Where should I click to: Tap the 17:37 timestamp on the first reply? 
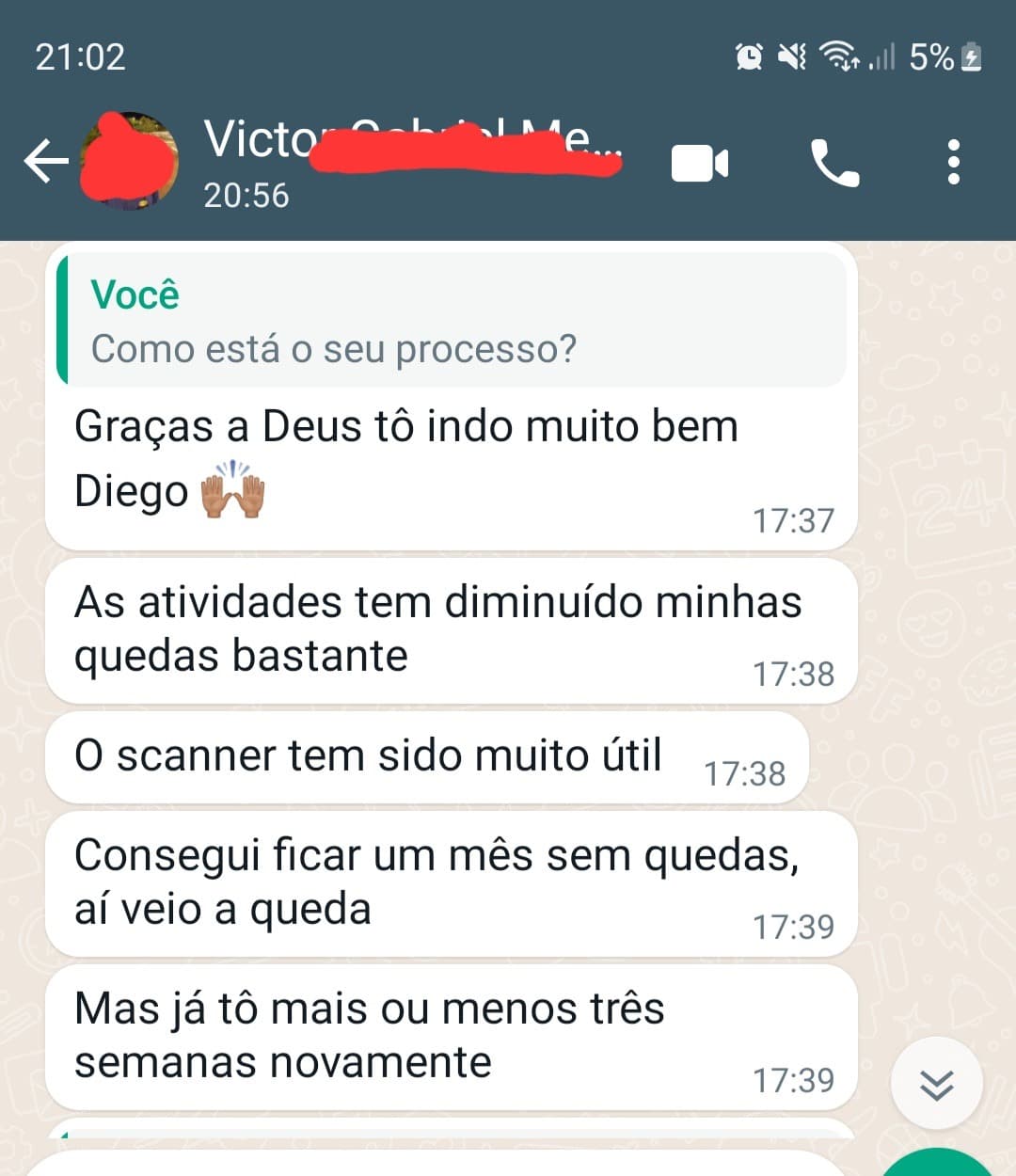pyautogui.click(x=795, y=521)
